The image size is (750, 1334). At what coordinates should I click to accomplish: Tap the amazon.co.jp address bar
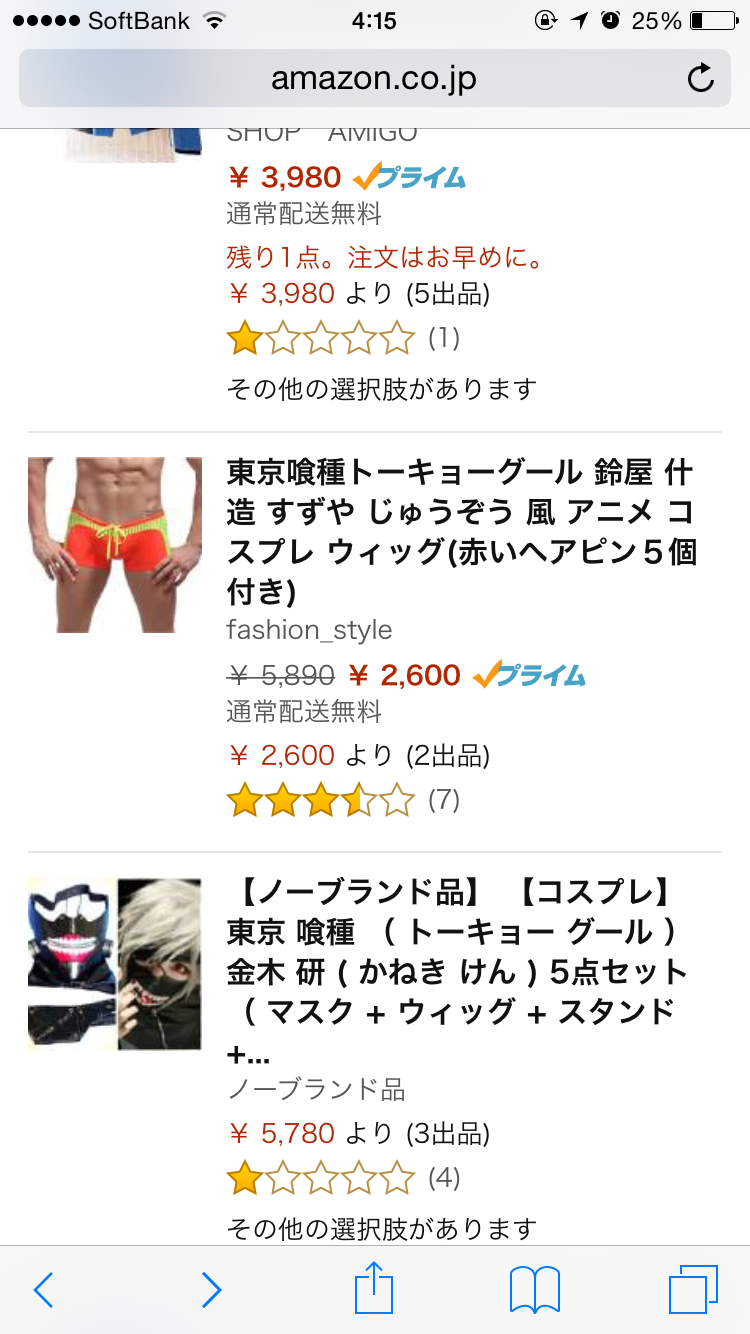click(373, 78)
